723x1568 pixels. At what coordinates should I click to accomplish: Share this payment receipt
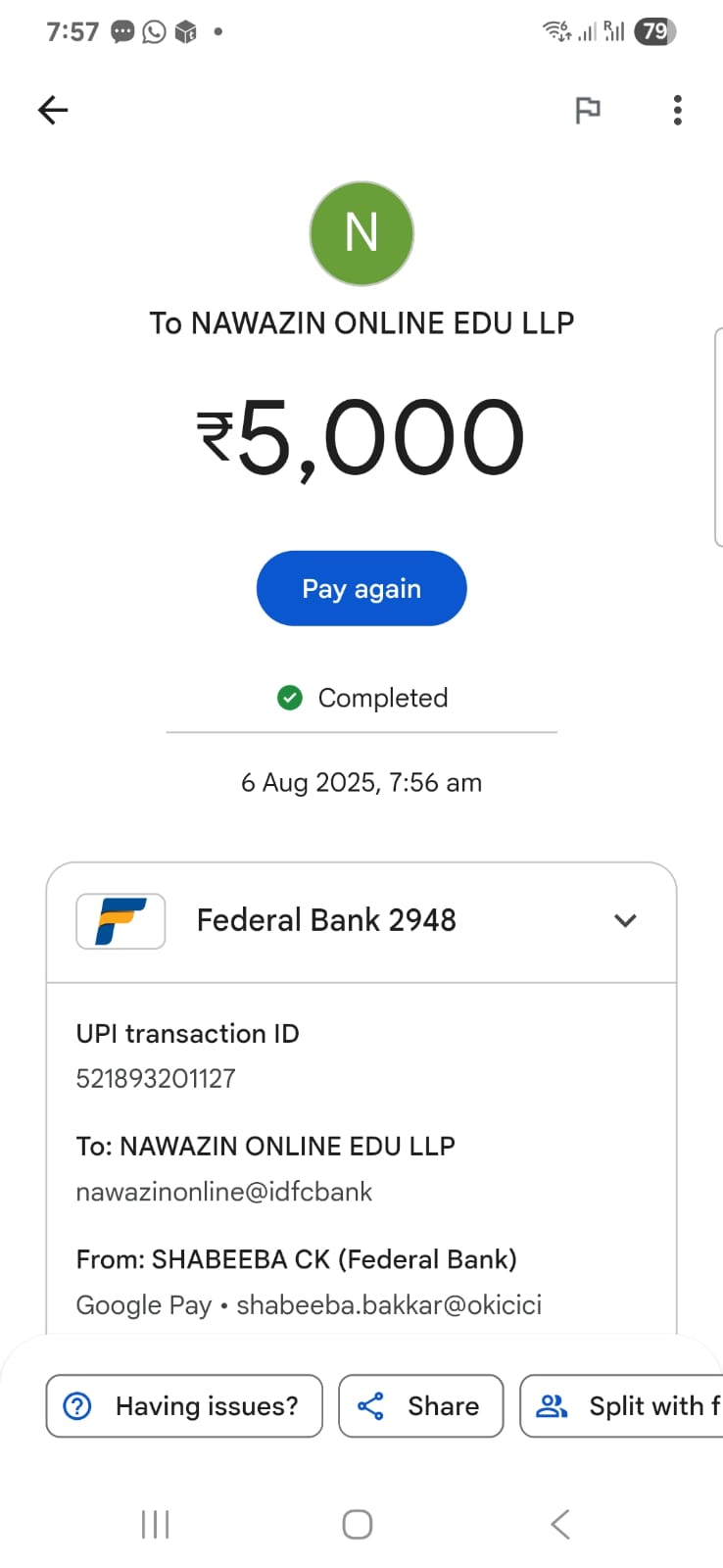pyautogui.click(x=420, y=1405)
